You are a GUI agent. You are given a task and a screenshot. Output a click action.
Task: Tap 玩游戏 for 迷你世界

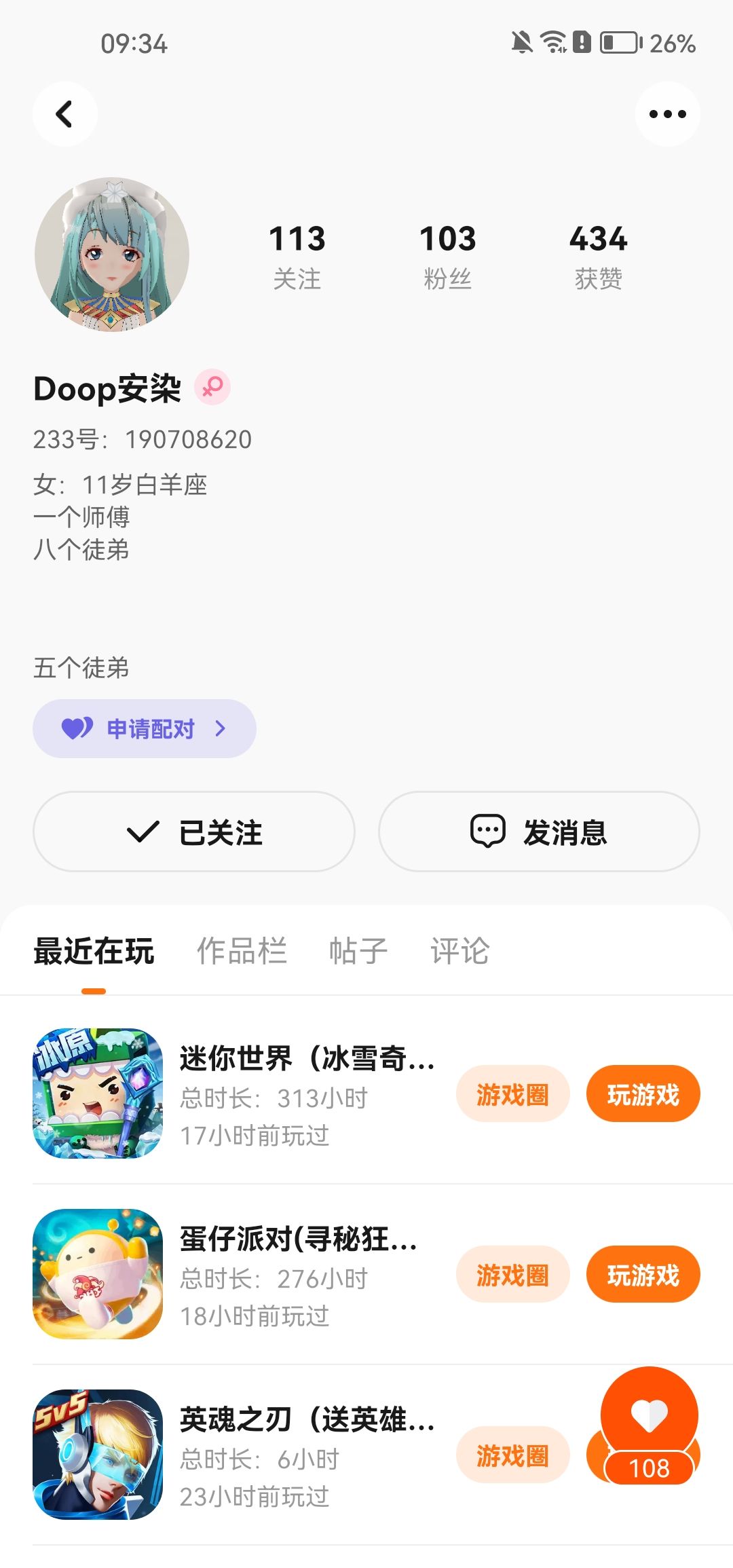coord(643,1094)
